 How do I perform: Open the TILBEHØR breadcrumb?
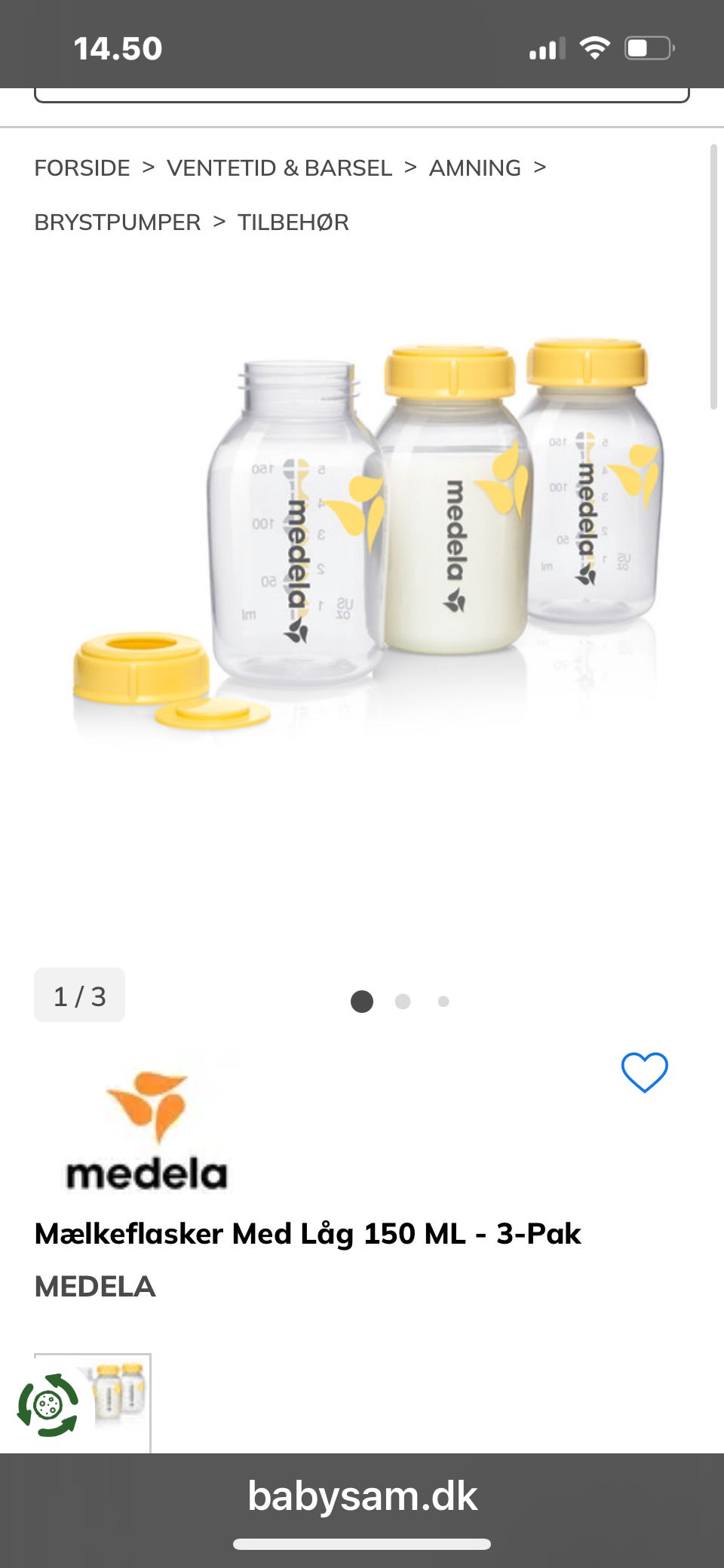tap(293, 222)
